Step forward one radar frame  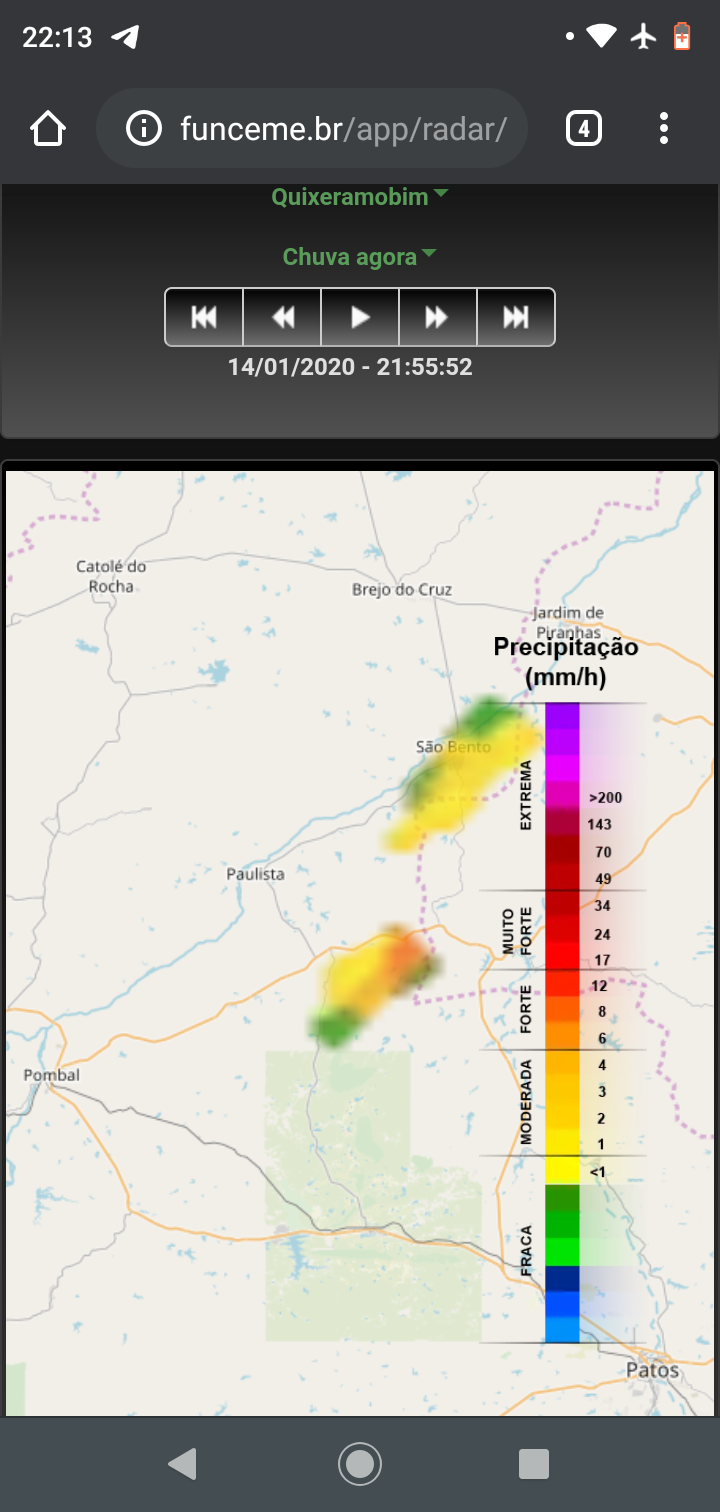pyautogui.click(x=438, y=317)
